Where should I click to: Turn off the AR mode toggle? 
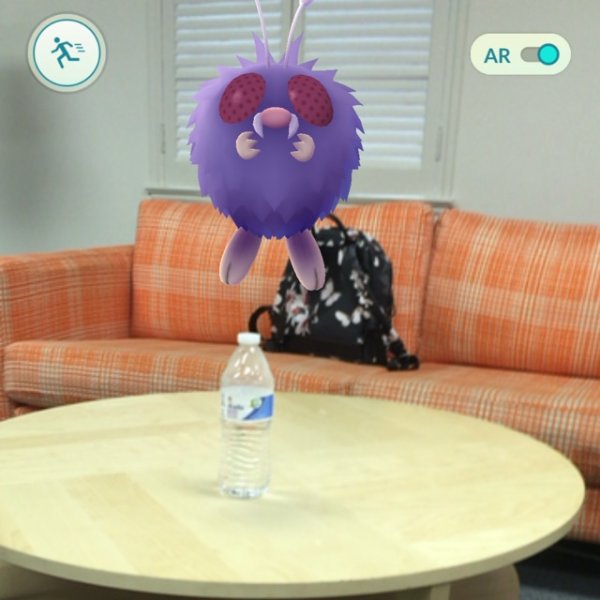click(x=539, y=55)
